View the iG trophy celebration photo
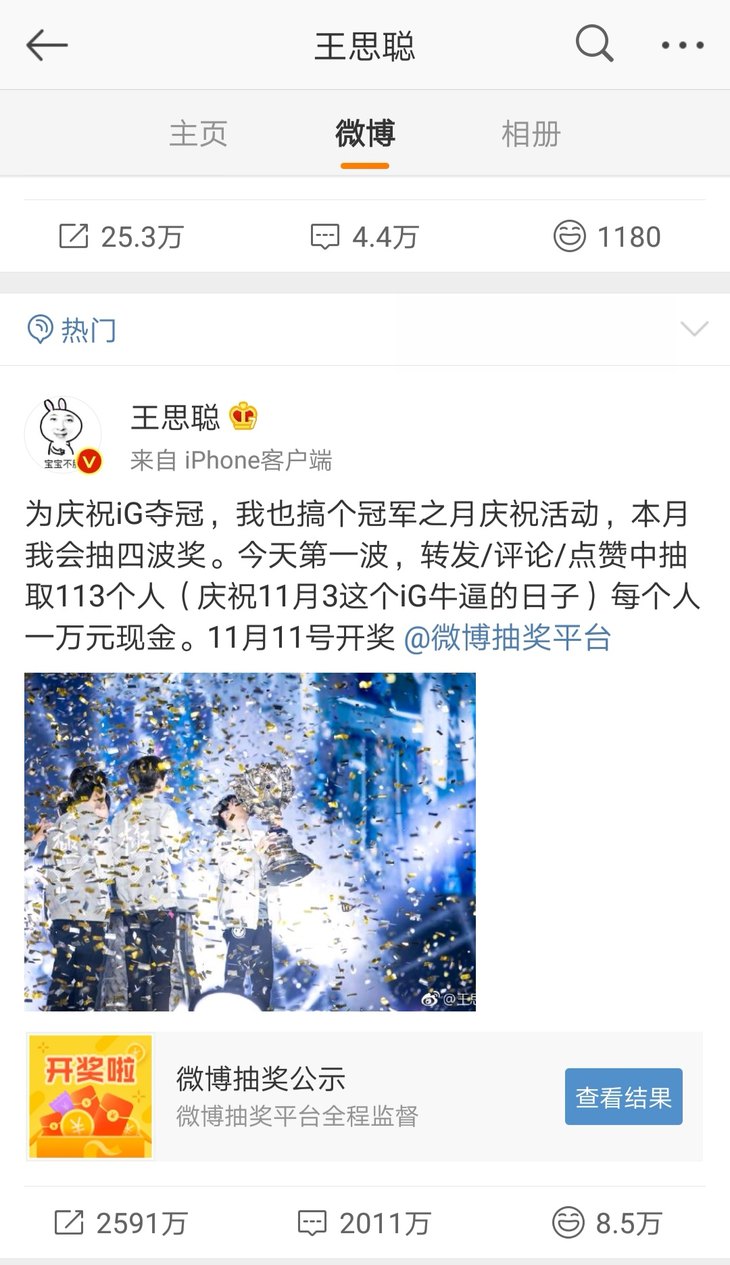Image resolution: width=730 pixels, height=1265 pixels. (x=250, y=841)
